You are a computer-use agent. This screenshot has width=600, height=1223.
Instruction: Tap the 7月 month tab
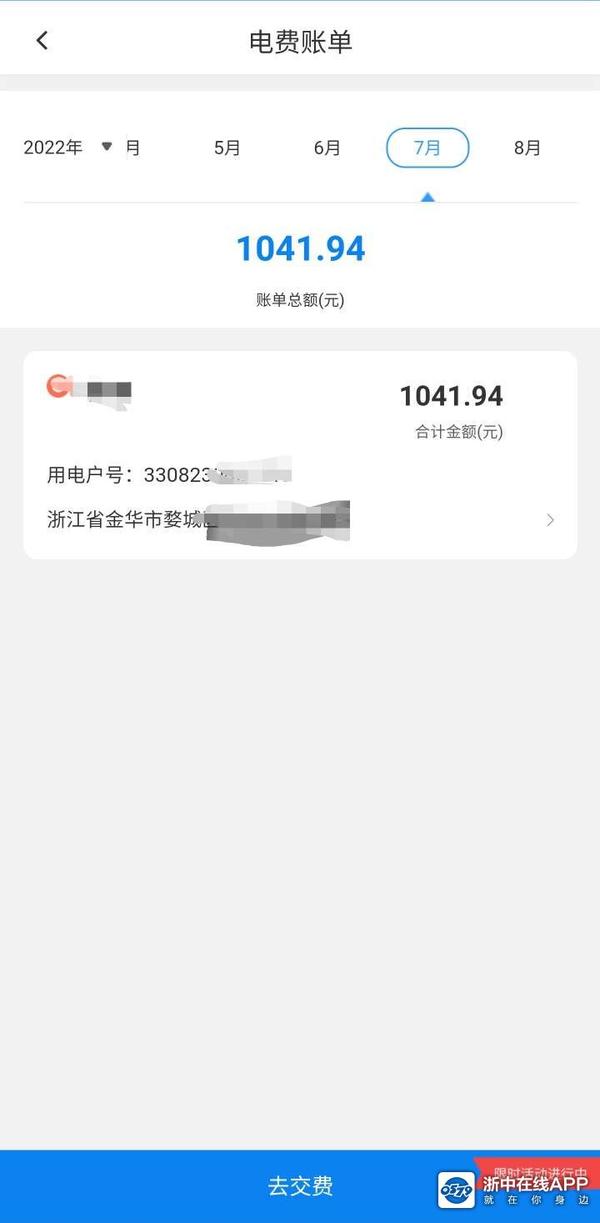click(427, 148)
